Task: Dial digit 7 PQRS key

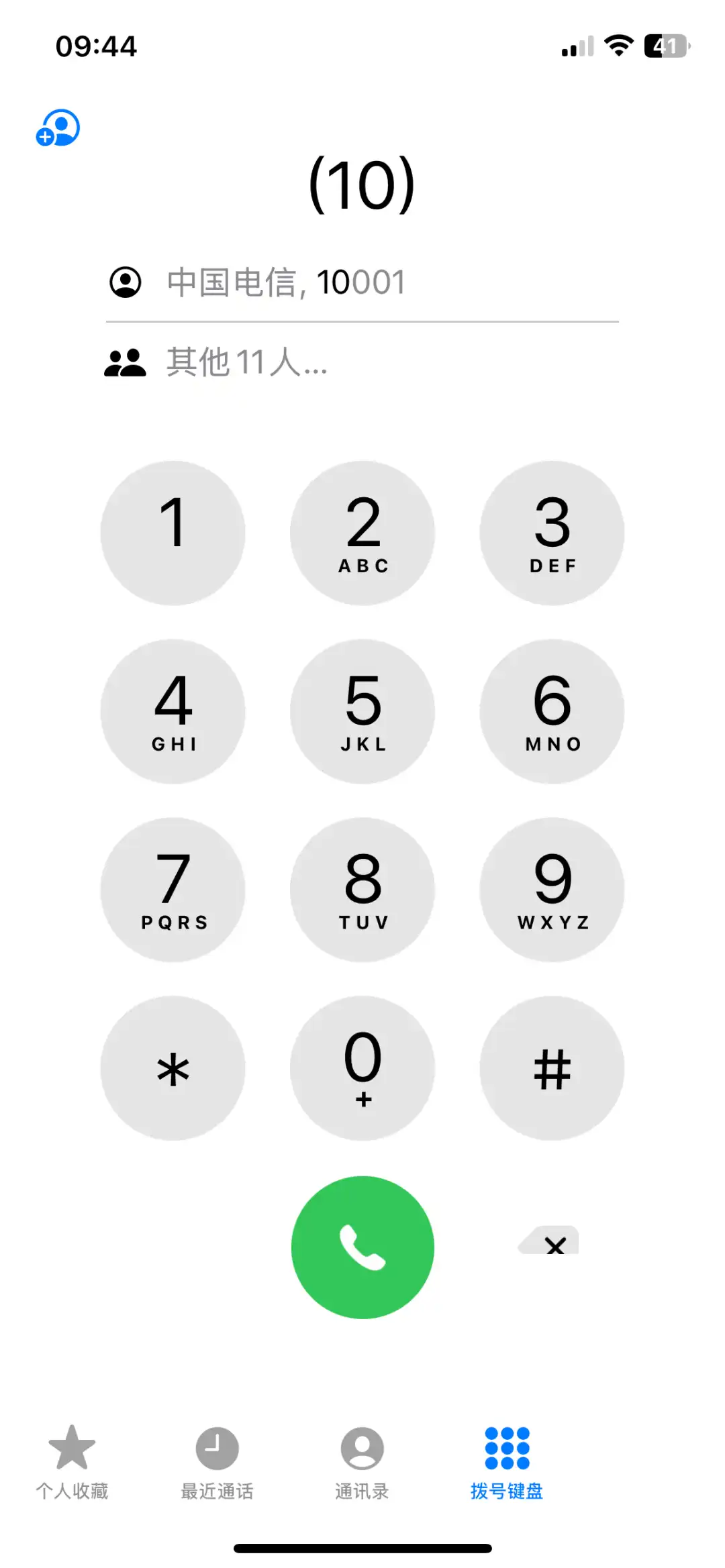Action: click(173, 890)
